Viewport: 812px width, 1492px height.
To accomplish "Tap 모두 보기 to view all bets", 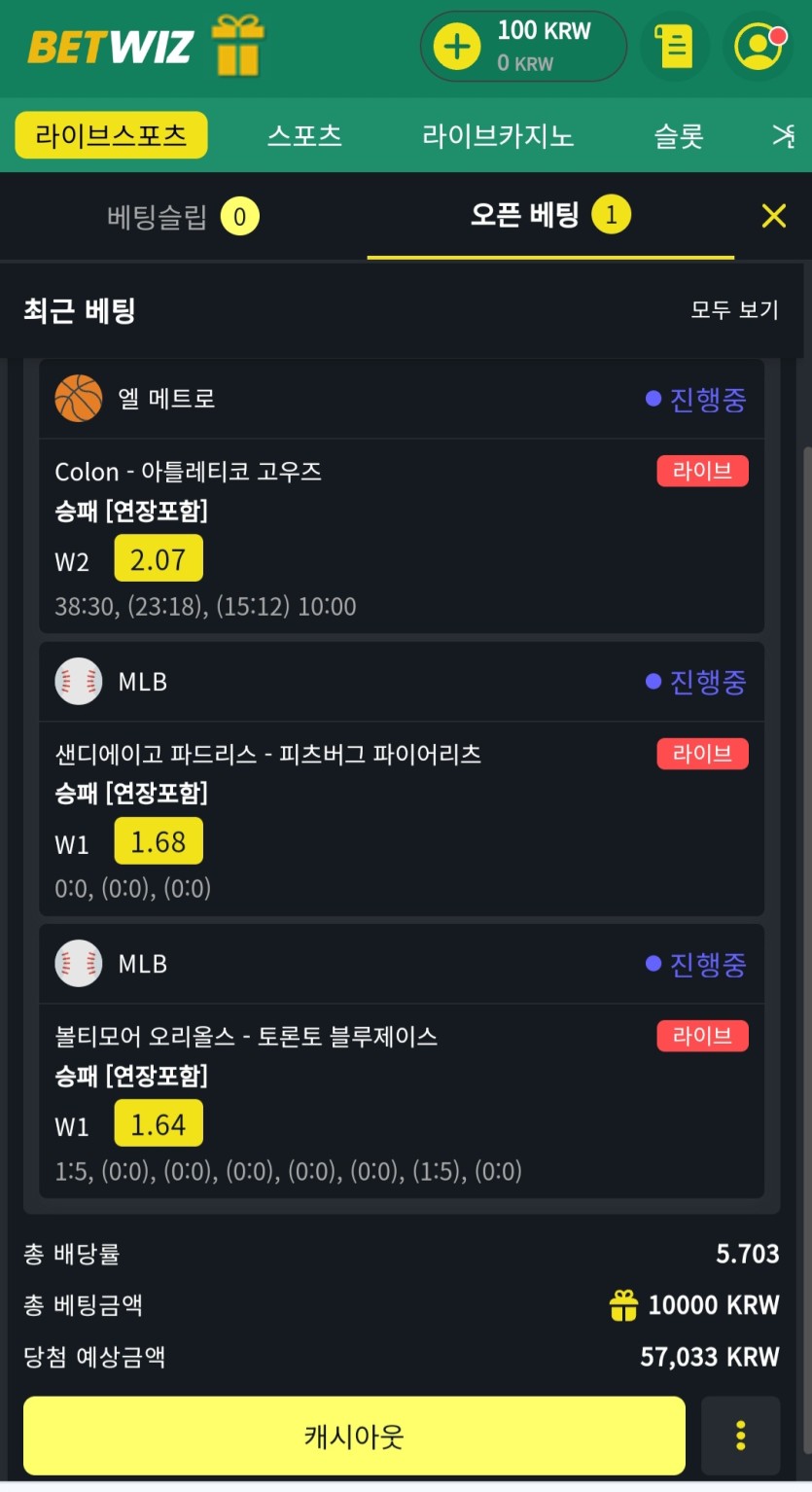I will tap(734, 310).
